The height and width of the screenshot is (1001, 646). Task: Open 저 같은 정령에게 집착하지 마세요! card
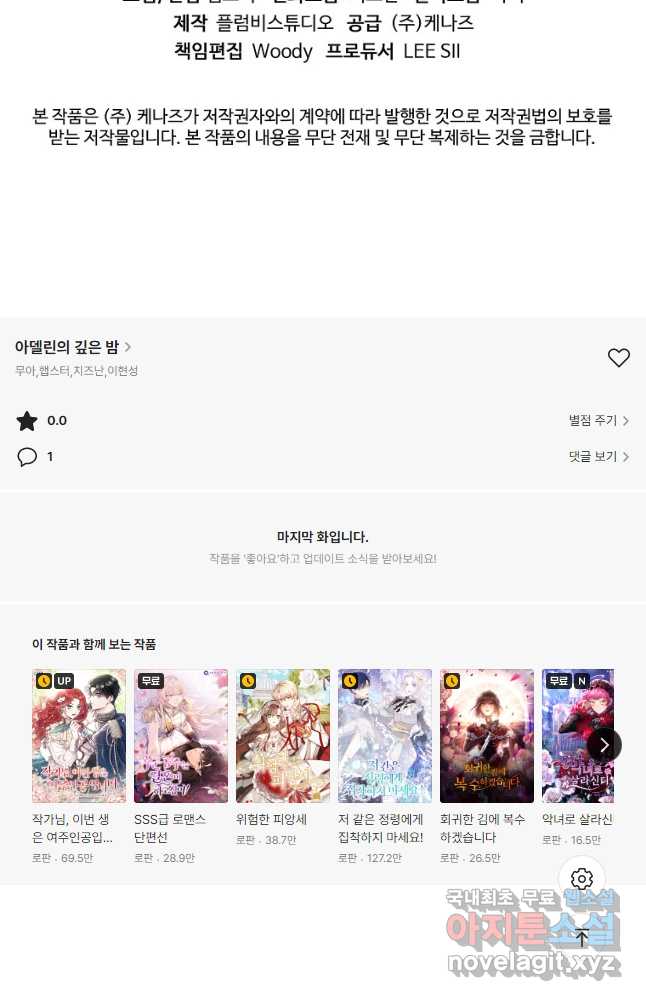(x=385, y=736)
